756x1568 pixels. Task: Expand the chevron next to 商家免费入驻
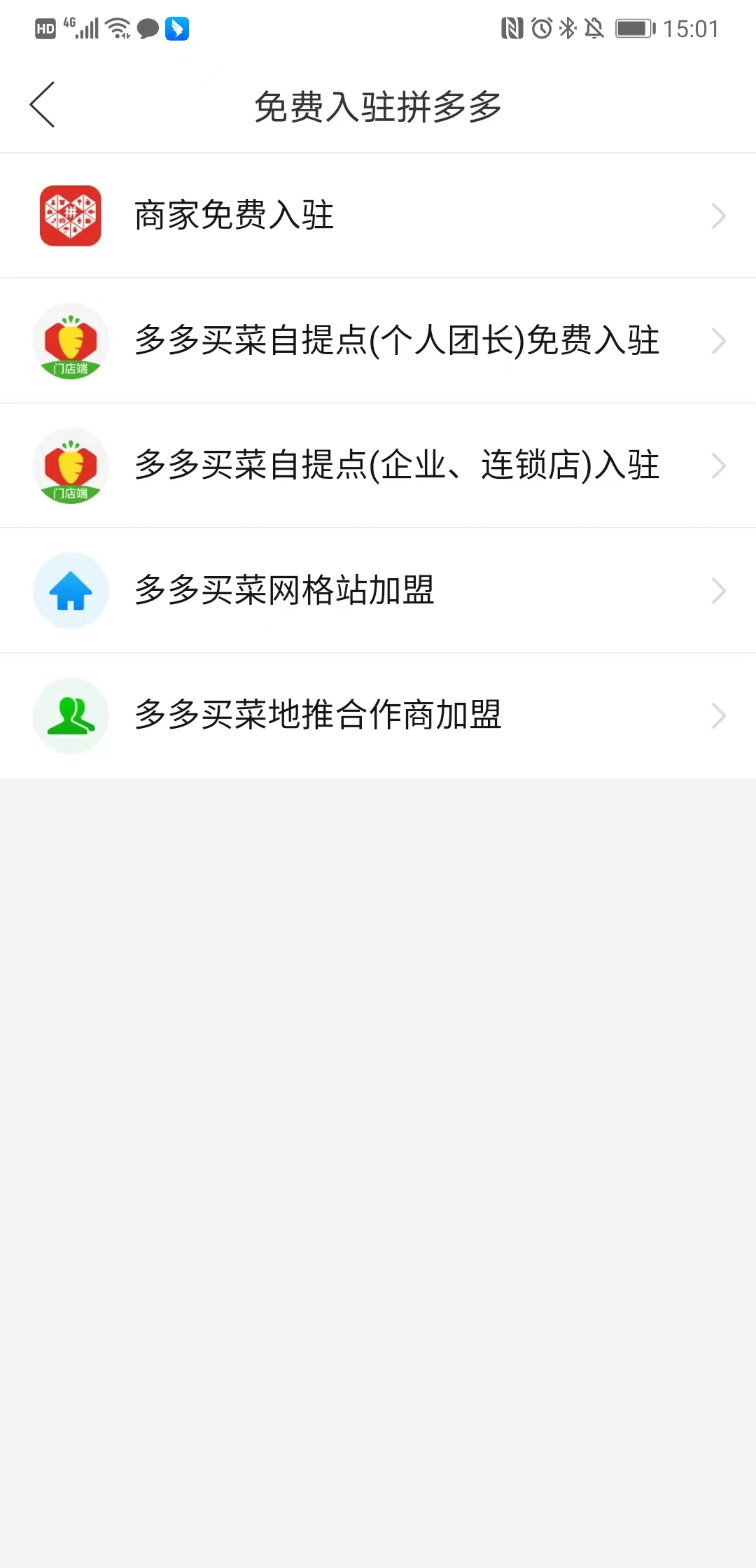(x=718, y=216)
